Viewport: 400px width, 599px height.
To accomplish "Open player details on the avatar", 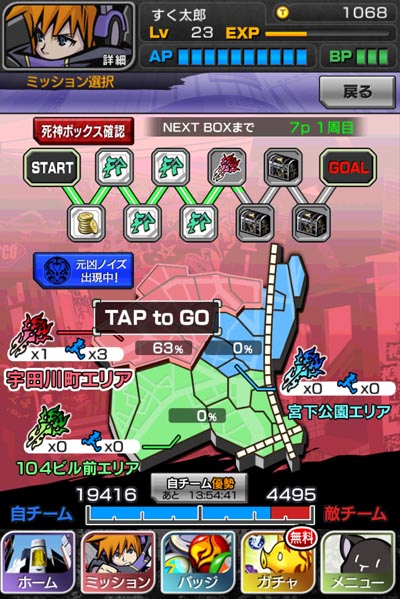I will tap(69, 36).
